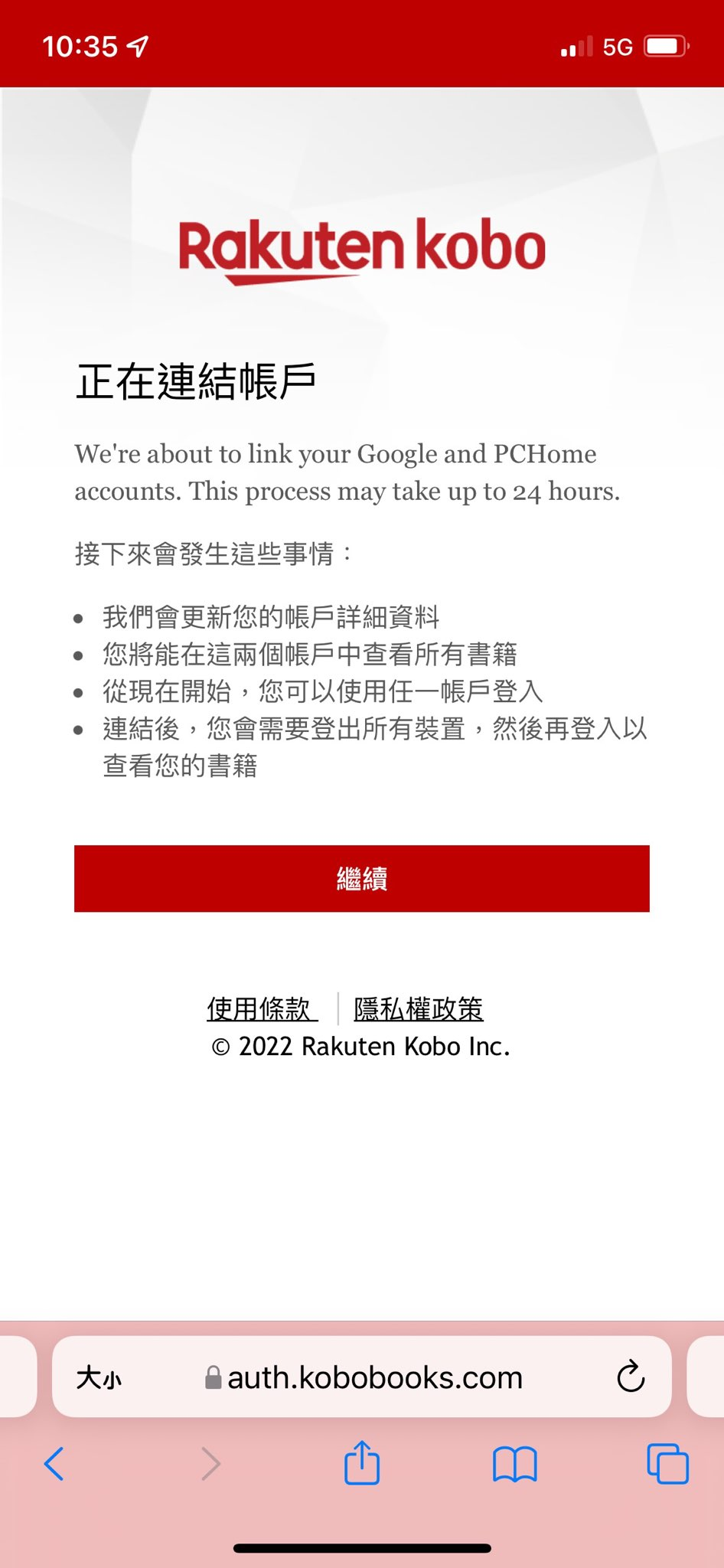This screenshot has height=1568, width=724.
Task: Open the 使用條款 terms link
Action: (x=260, y=1008)
